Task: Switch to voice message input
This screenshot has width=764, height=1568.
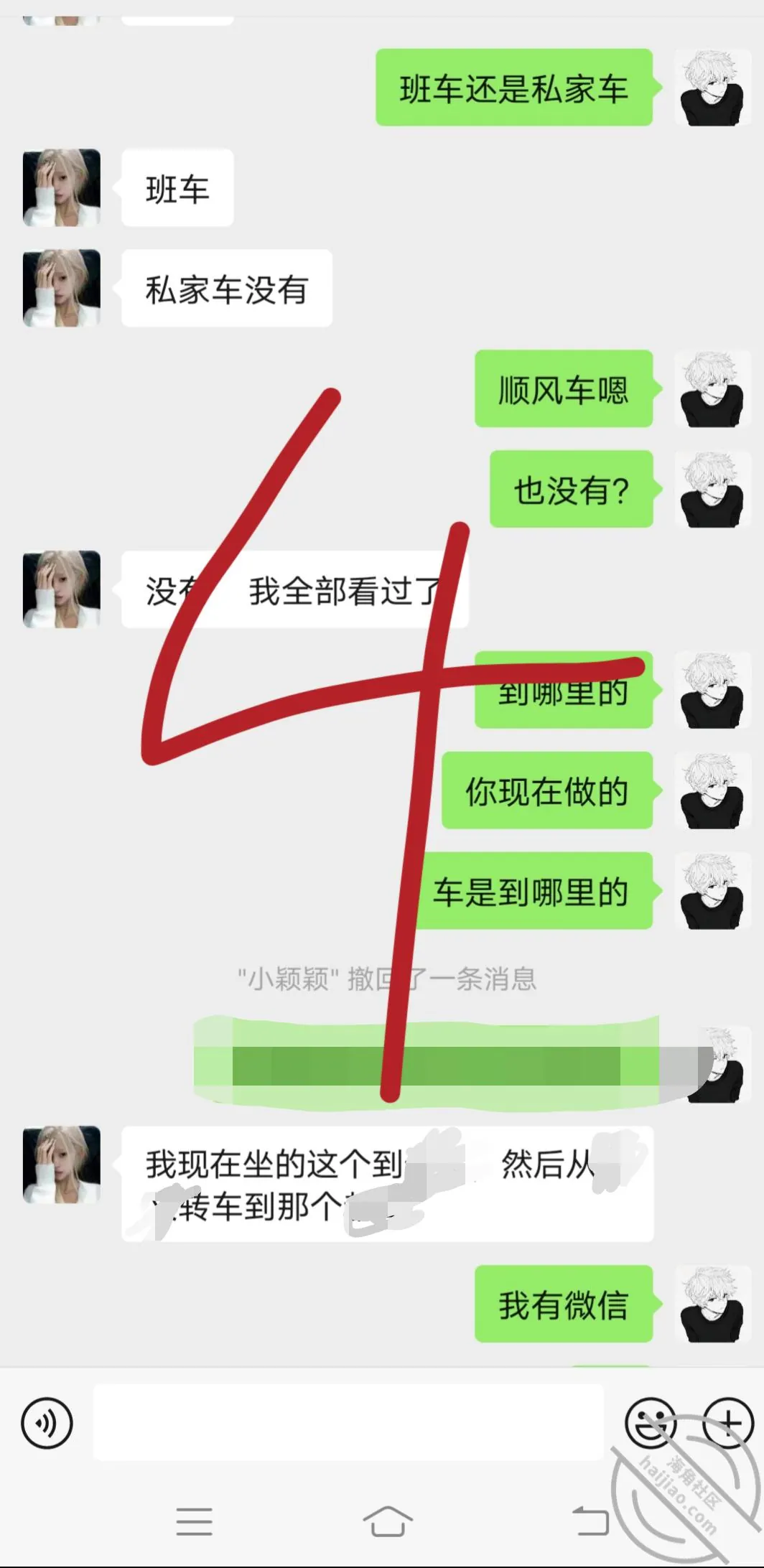Action: point(47,1422)
